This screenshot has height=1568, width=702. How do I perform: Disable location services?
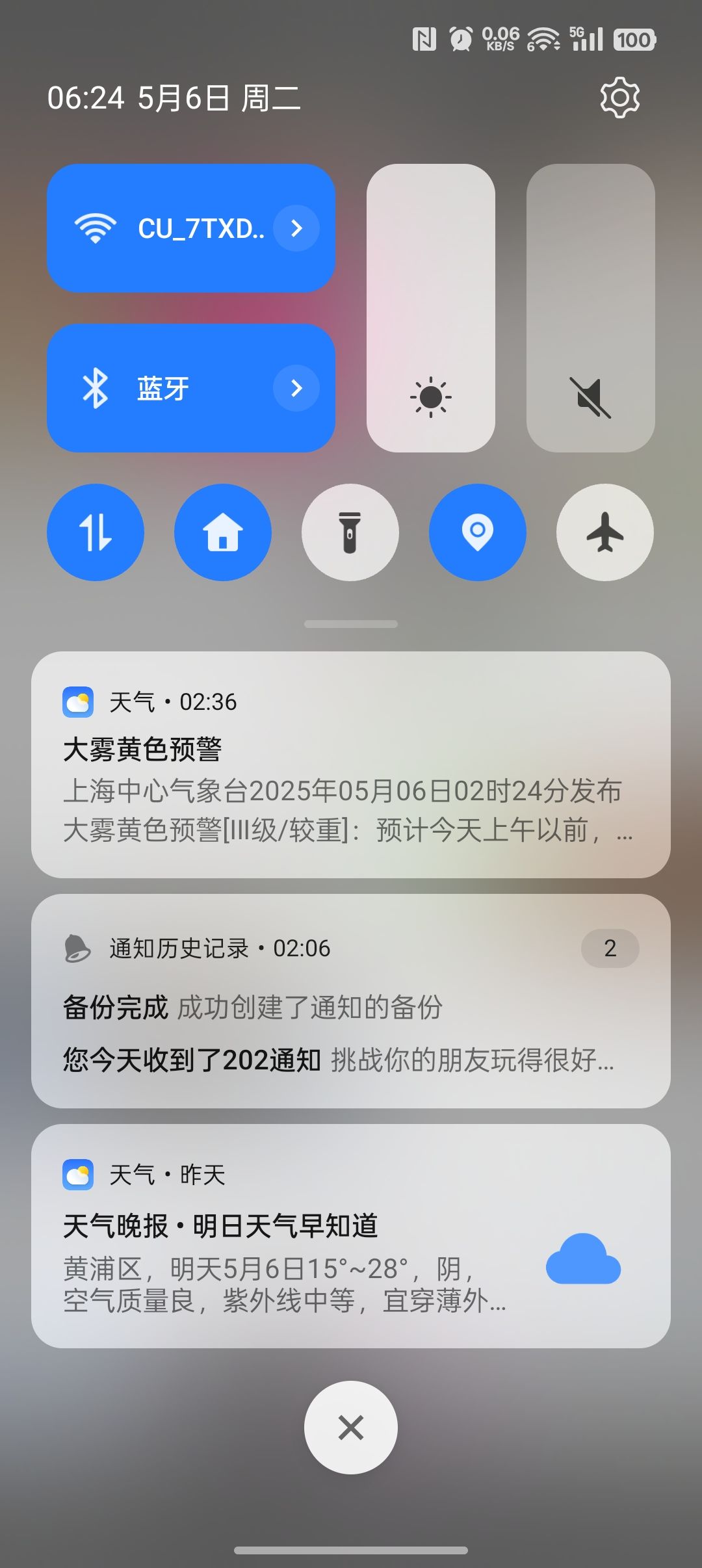478,532
